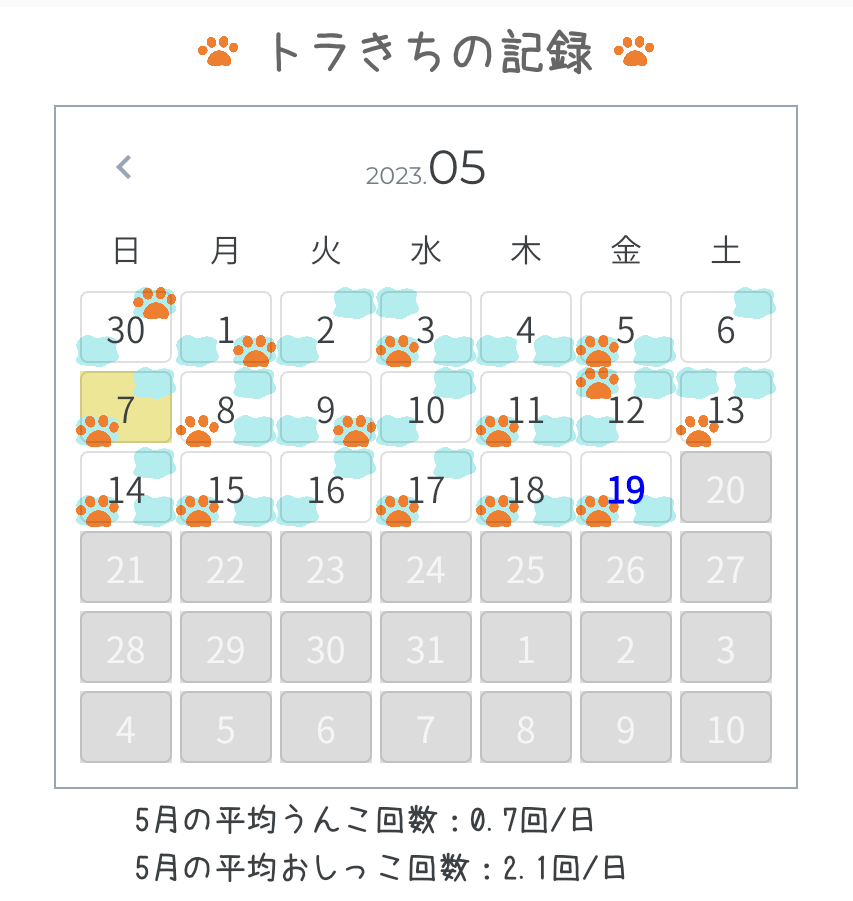853x901 pixels.
Task: Select May 9 on the calendar
Action: (326, 408)
